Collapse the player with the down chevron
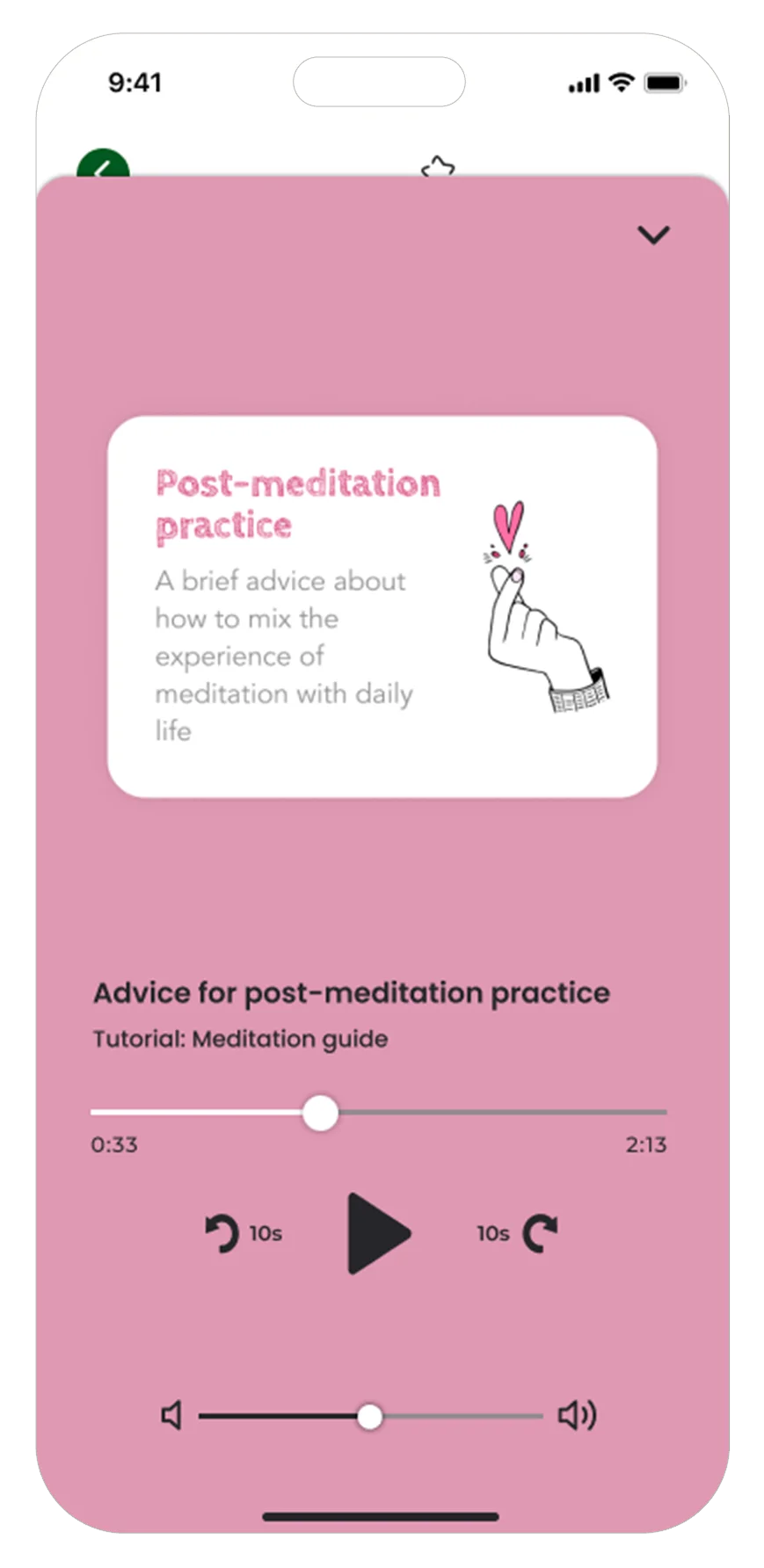764x1568 pixels. pyautogui.click(x=653, y=235)
